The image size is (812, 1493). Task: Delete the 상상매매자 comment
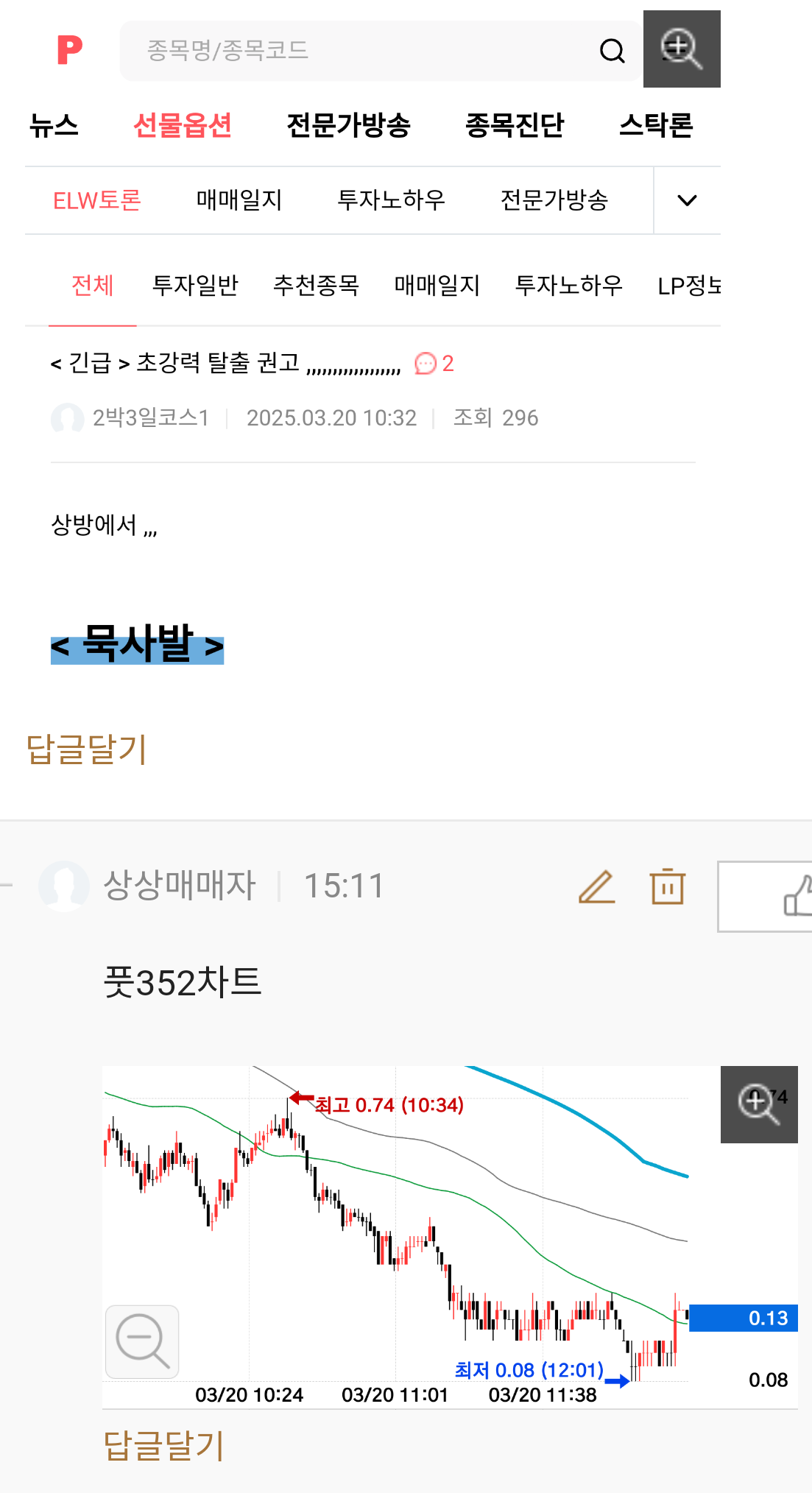[668, 886]
